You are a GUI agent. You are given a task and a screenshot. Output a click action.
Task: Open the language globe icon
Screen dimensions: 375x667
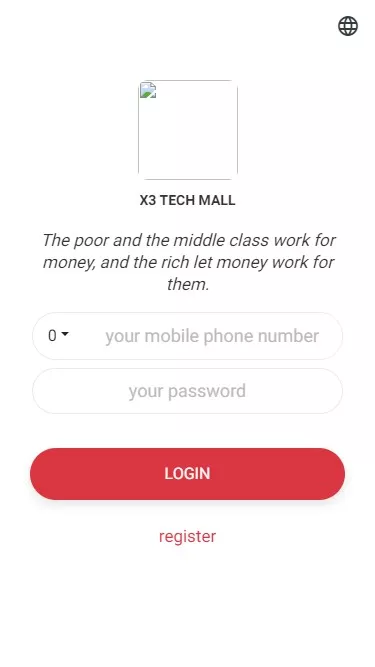(348, 26)
